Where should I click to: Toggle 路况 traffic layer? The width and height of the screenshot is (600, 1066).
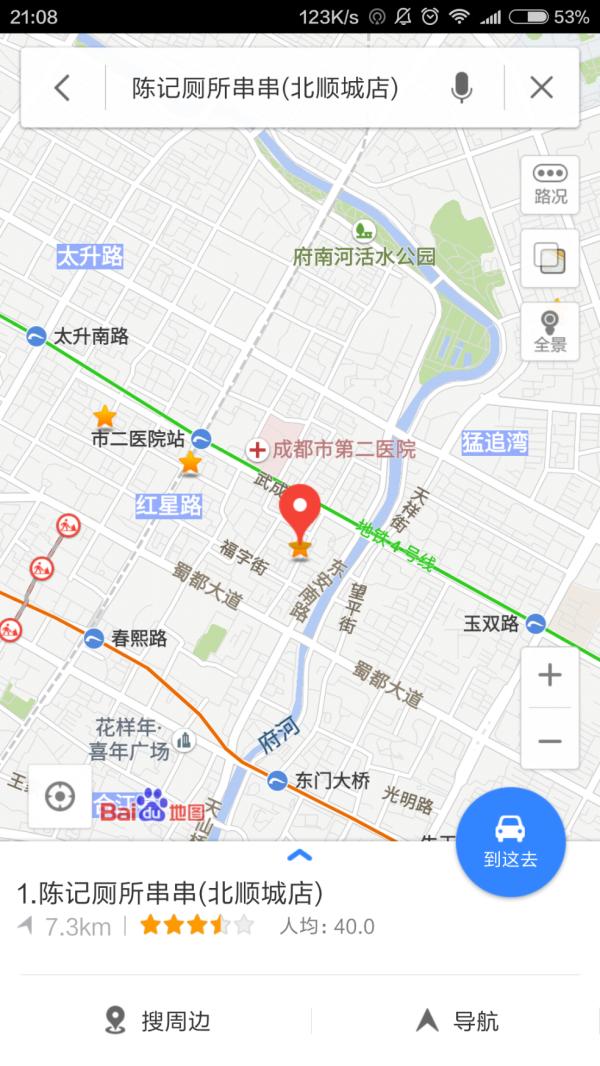(550, 184)
